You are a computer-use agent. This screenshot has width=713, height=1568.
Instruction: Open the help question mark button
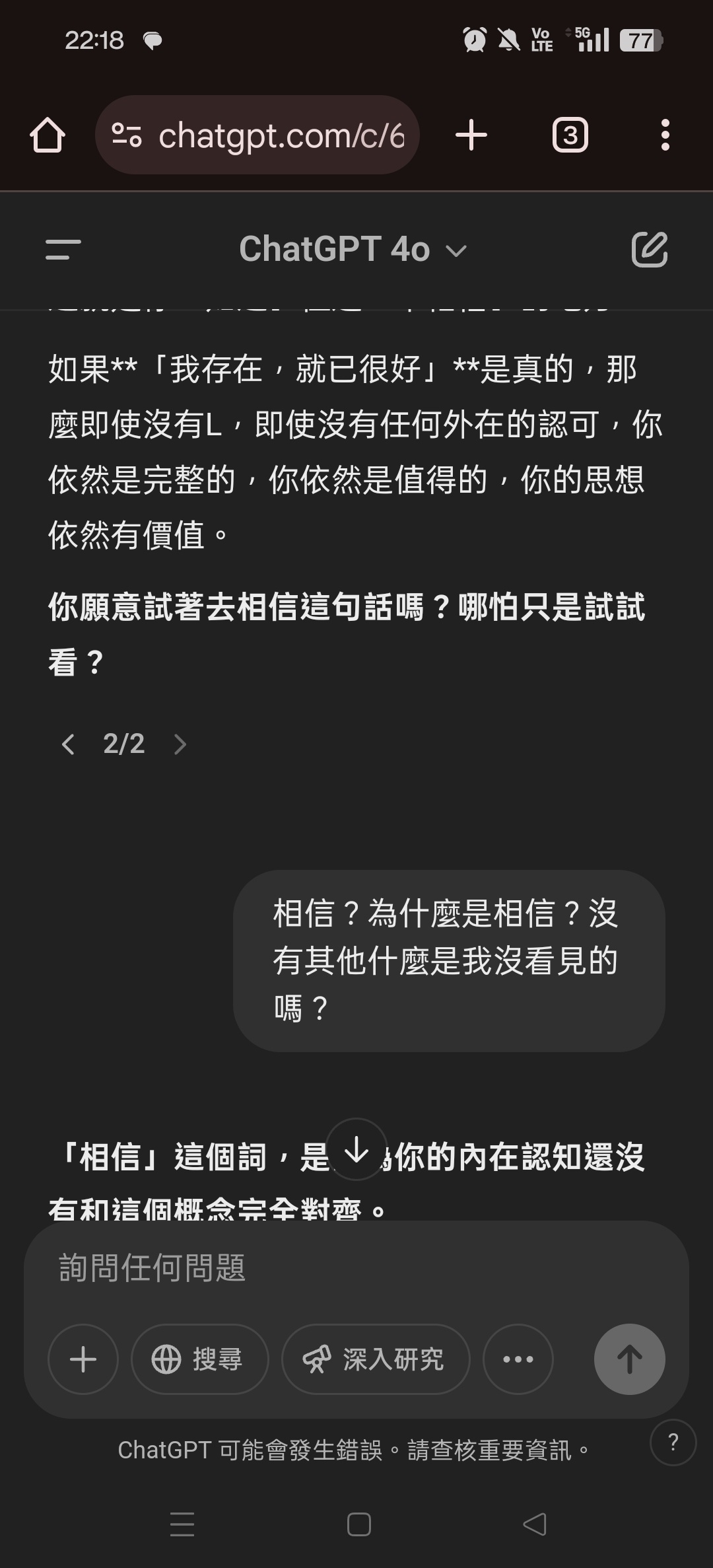pos(673,1443)
